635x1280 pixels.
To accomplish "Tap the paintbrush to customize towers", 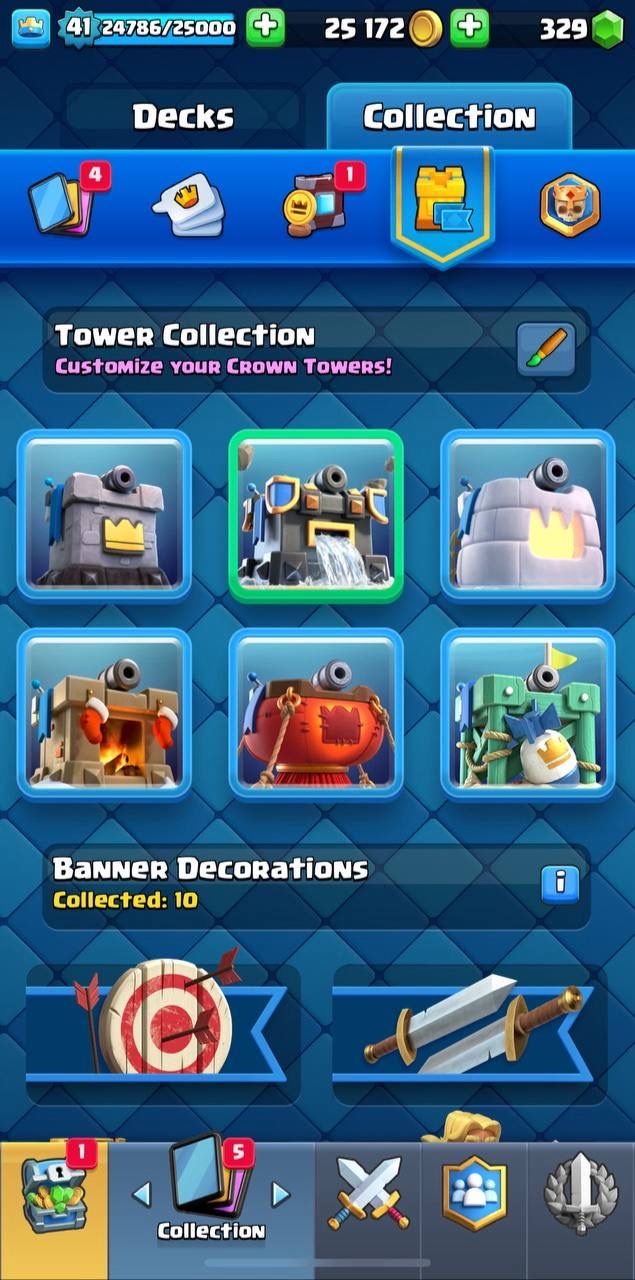I will point(545,350).
